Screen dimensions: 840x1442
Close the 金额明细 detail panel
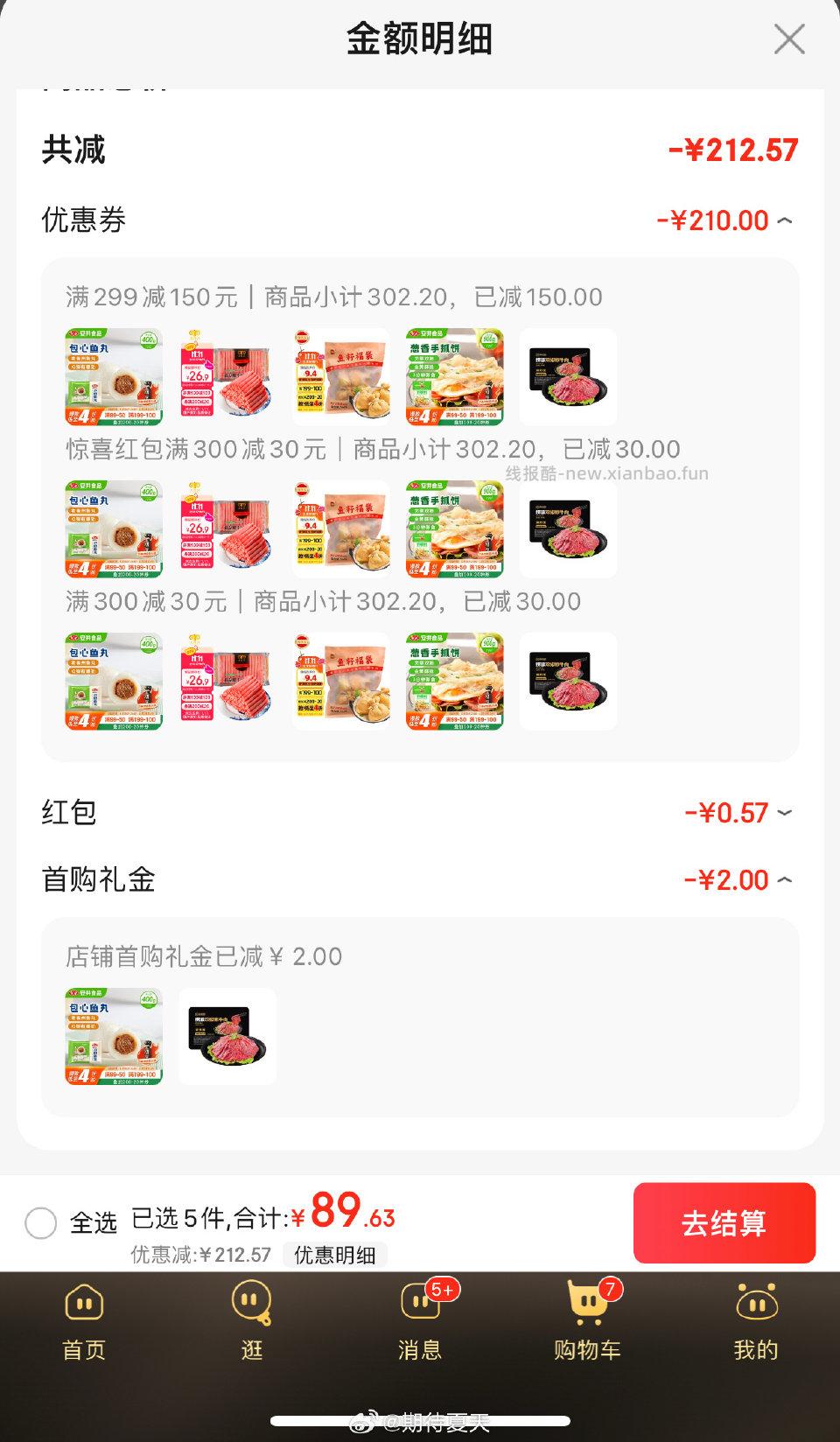[790, 39]
